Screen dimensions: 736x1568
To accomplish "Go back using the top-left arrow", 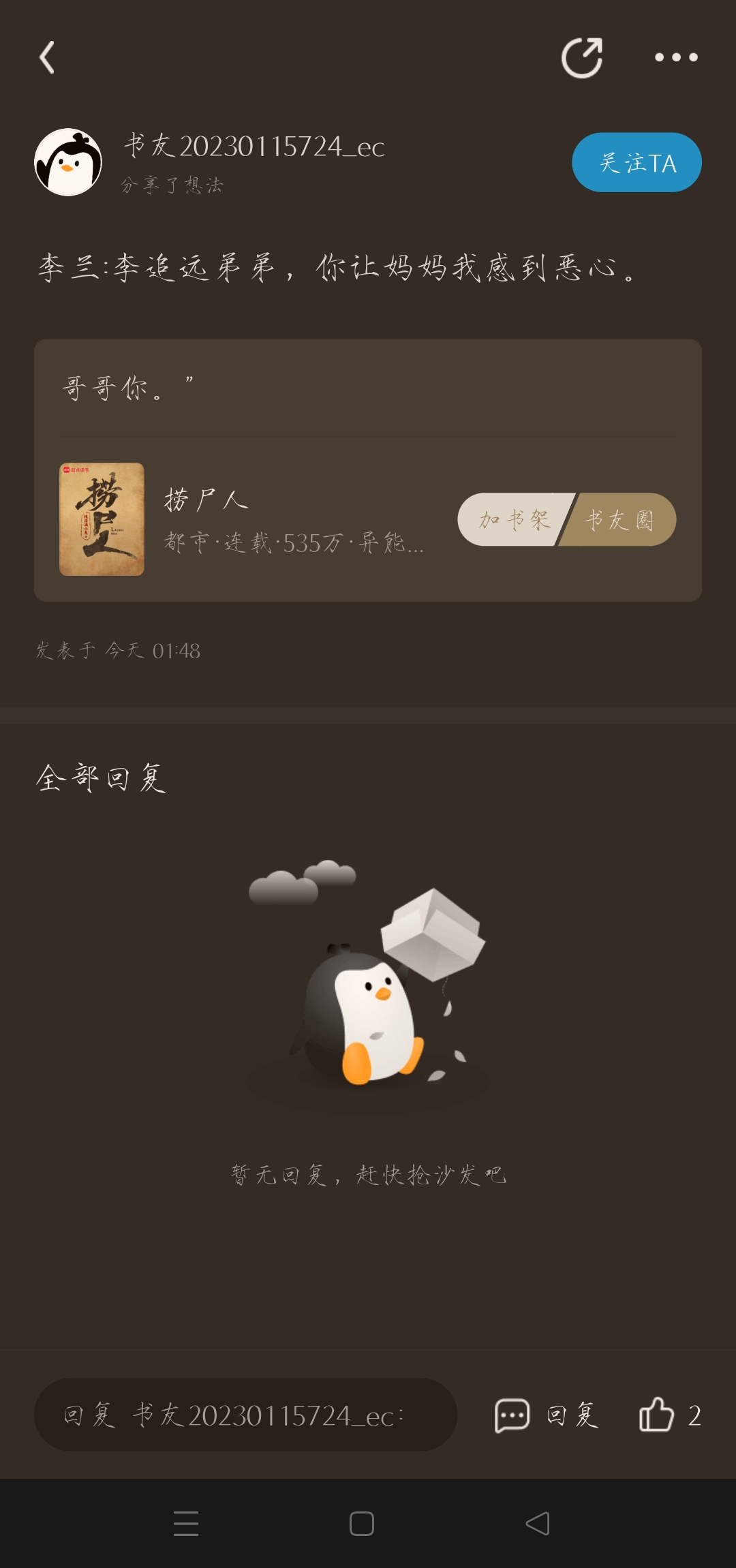I will point(46,57).
